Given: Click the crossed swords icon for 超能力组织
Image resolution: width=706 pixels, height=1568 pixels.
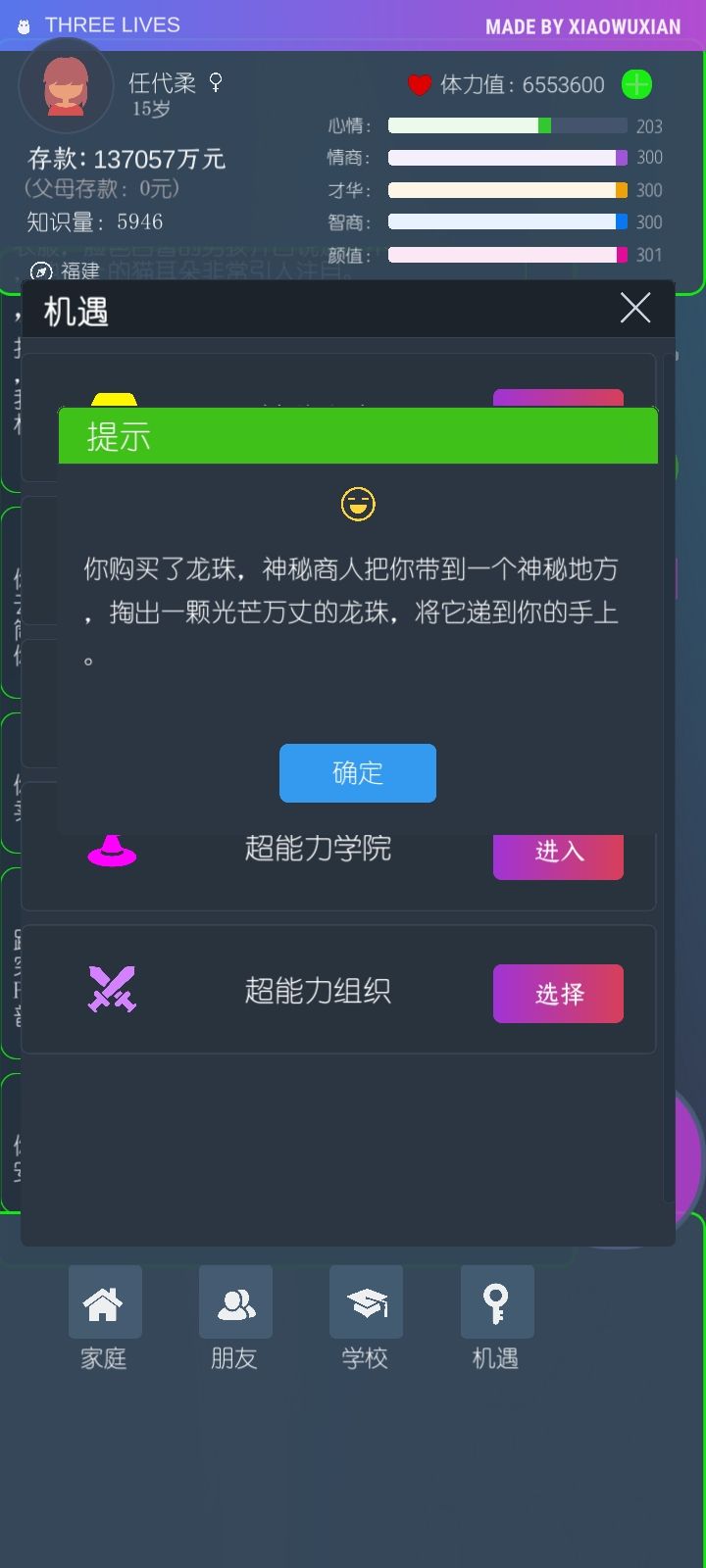Looking at the screenshot, I should tap(112, 990).
